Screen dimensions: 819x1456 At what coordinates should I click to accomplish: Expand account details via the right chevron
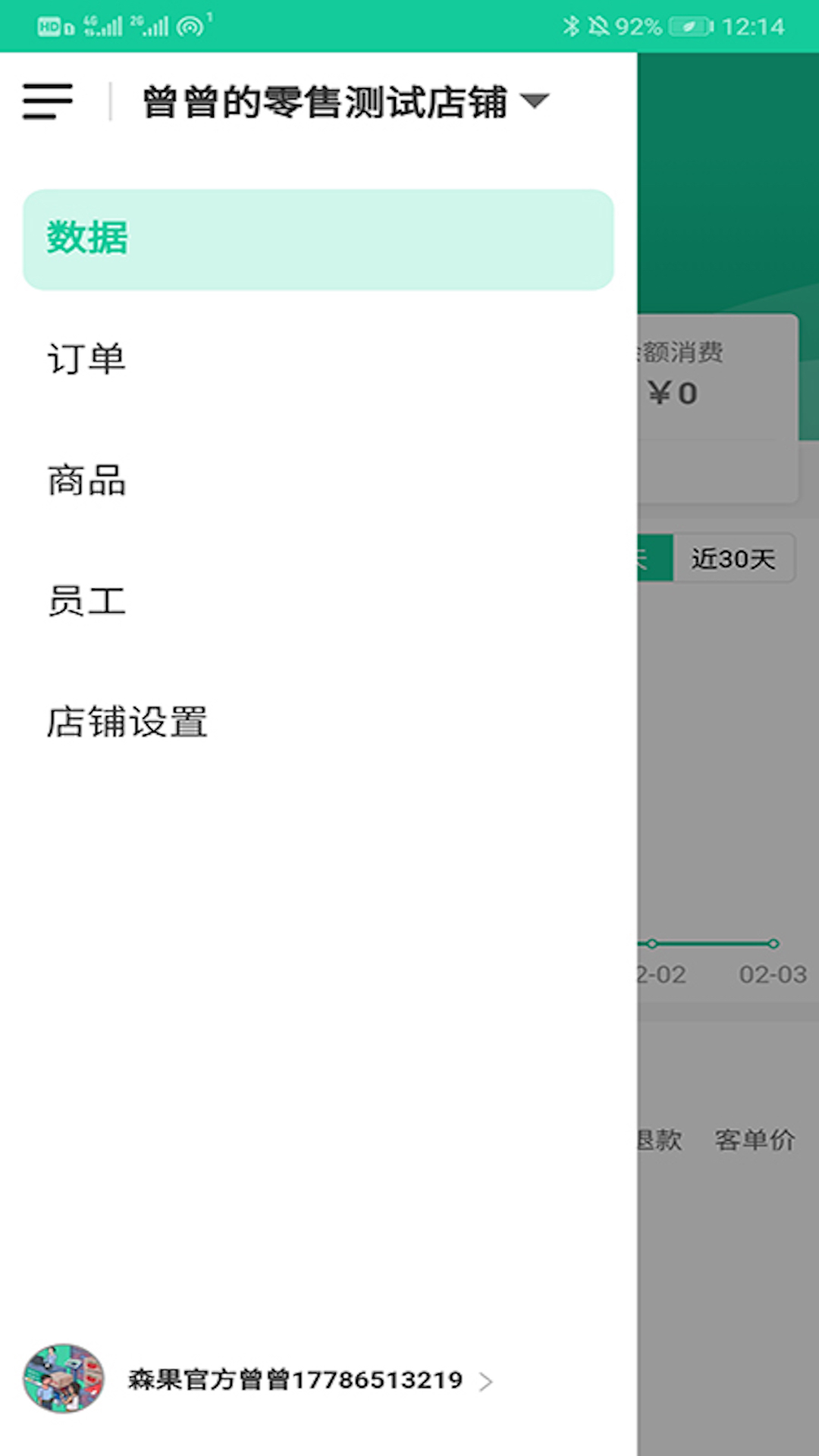click(487, 1381)
